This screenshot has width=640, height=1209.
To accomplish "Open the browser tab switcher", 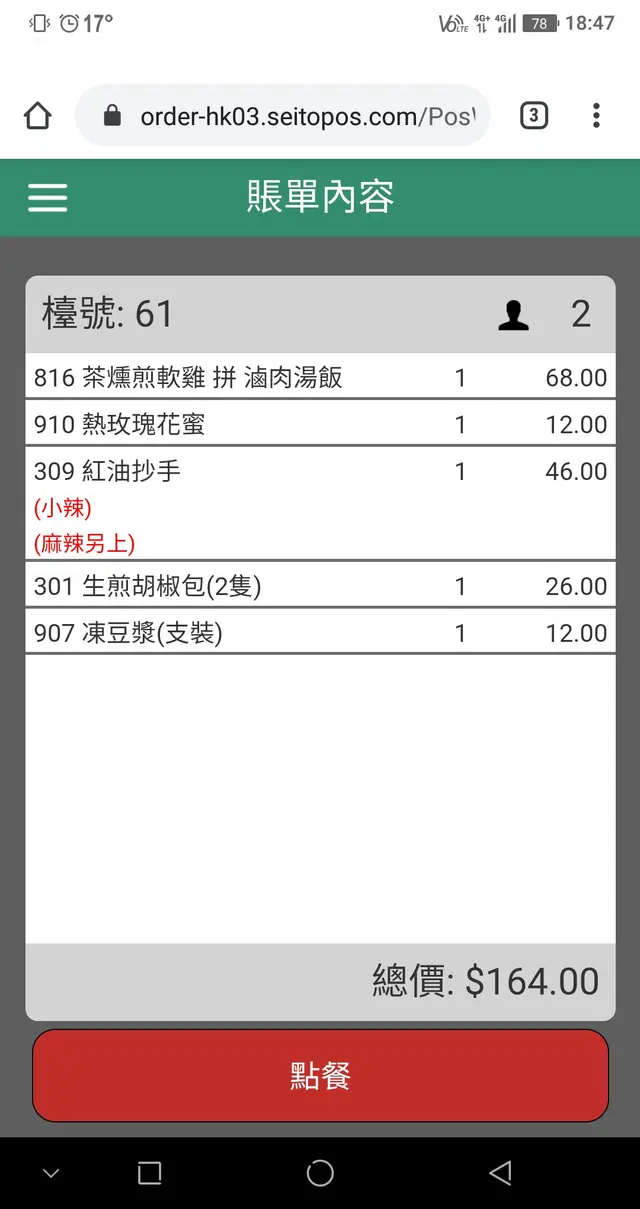I will [533, 117].
